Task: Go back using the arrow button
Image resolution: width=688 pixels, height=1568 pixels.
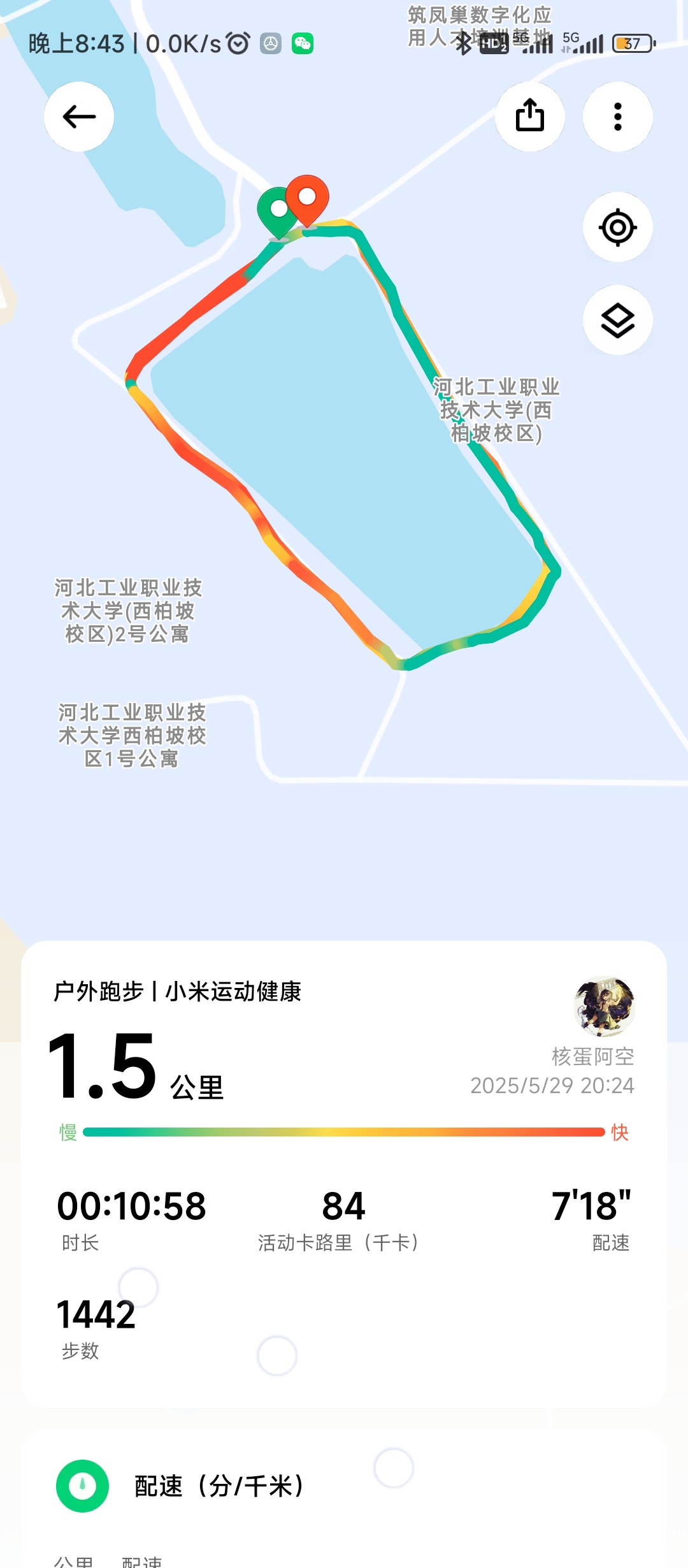Action: tap(79, 117)
